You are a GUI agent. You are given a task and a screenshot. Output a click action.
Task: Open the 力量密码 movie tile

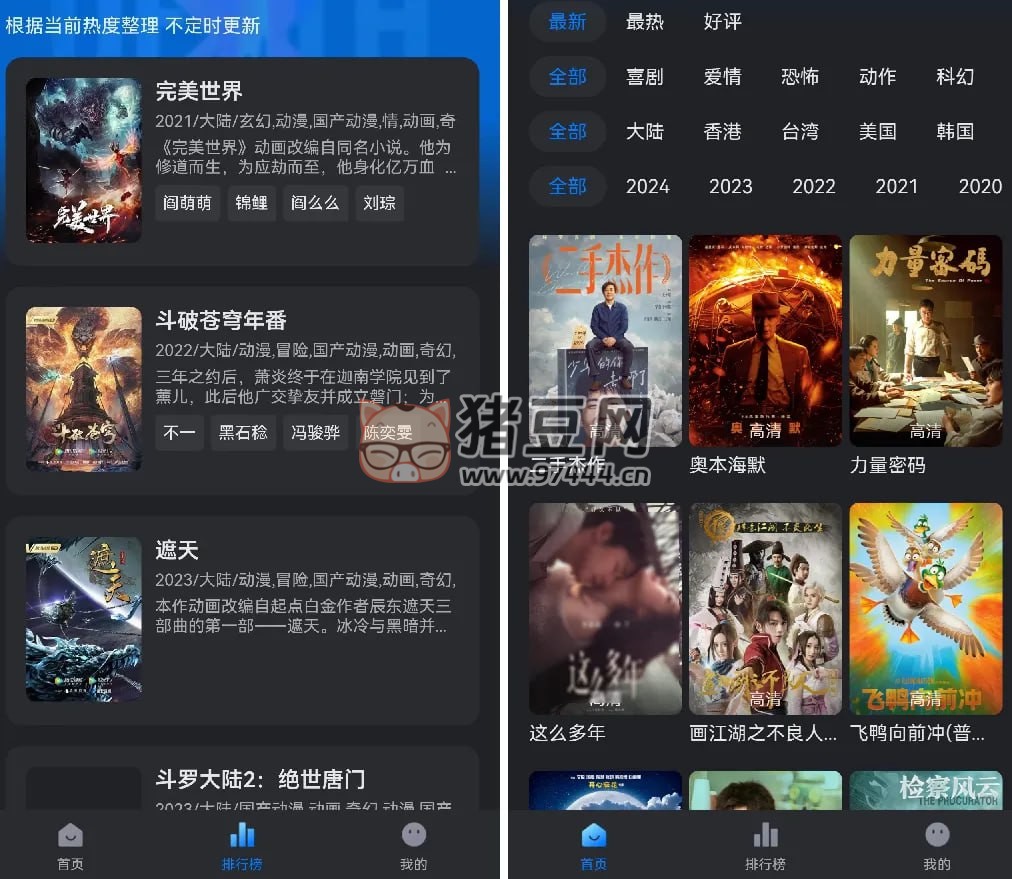[x=926, y=340]
